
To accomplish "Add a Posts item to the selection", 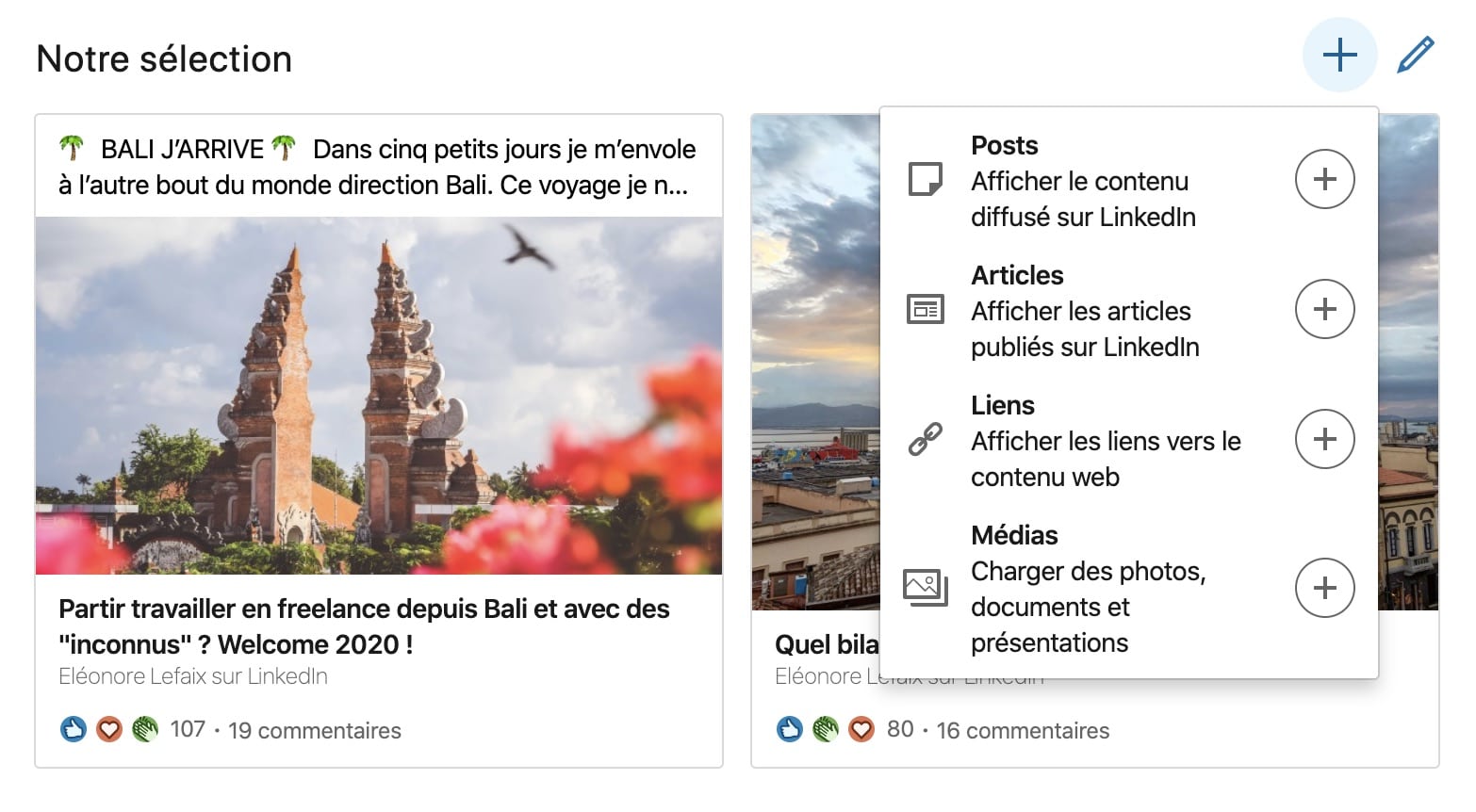I will coord(1324,179).
